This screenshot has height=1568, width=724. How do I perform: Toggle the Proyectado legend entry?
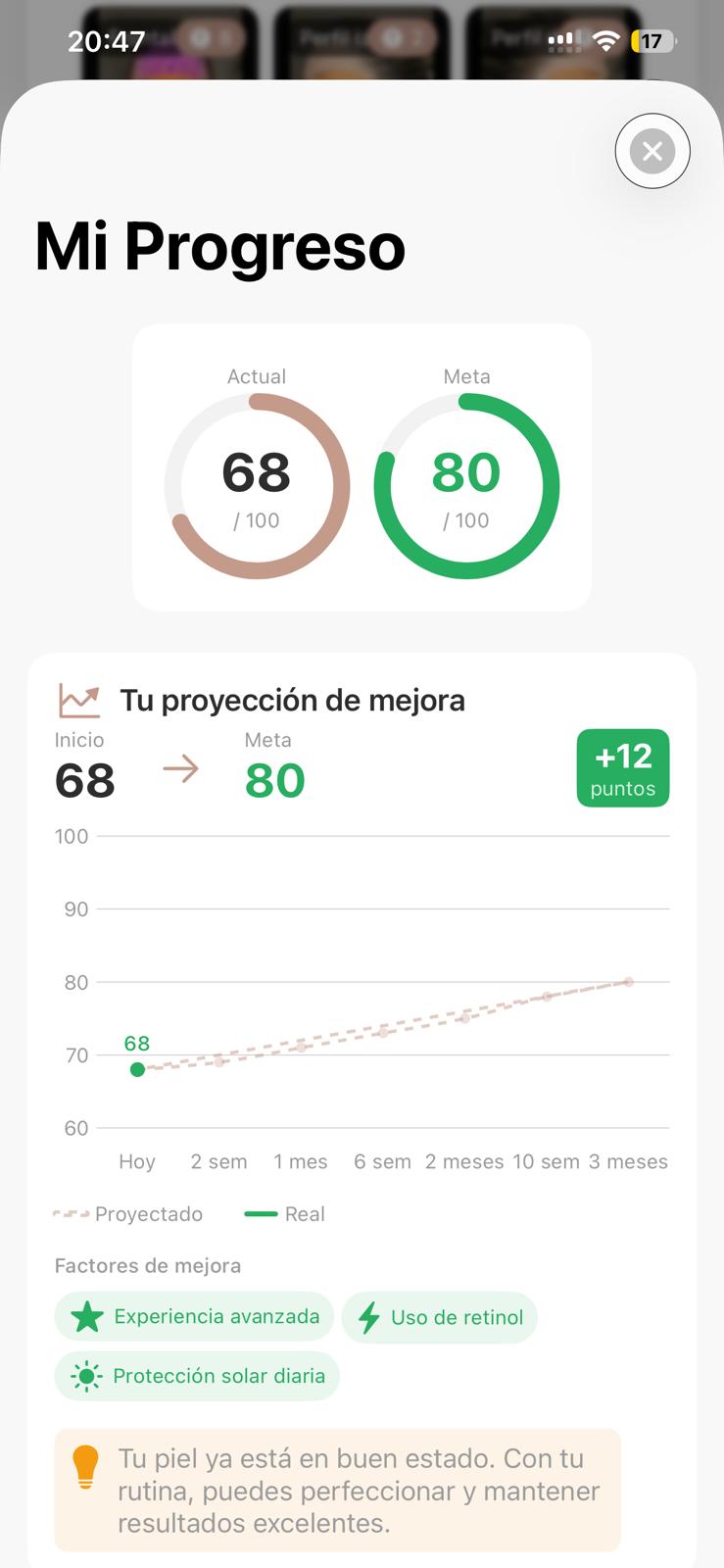pyautogui.click(x=127, y=1214)
